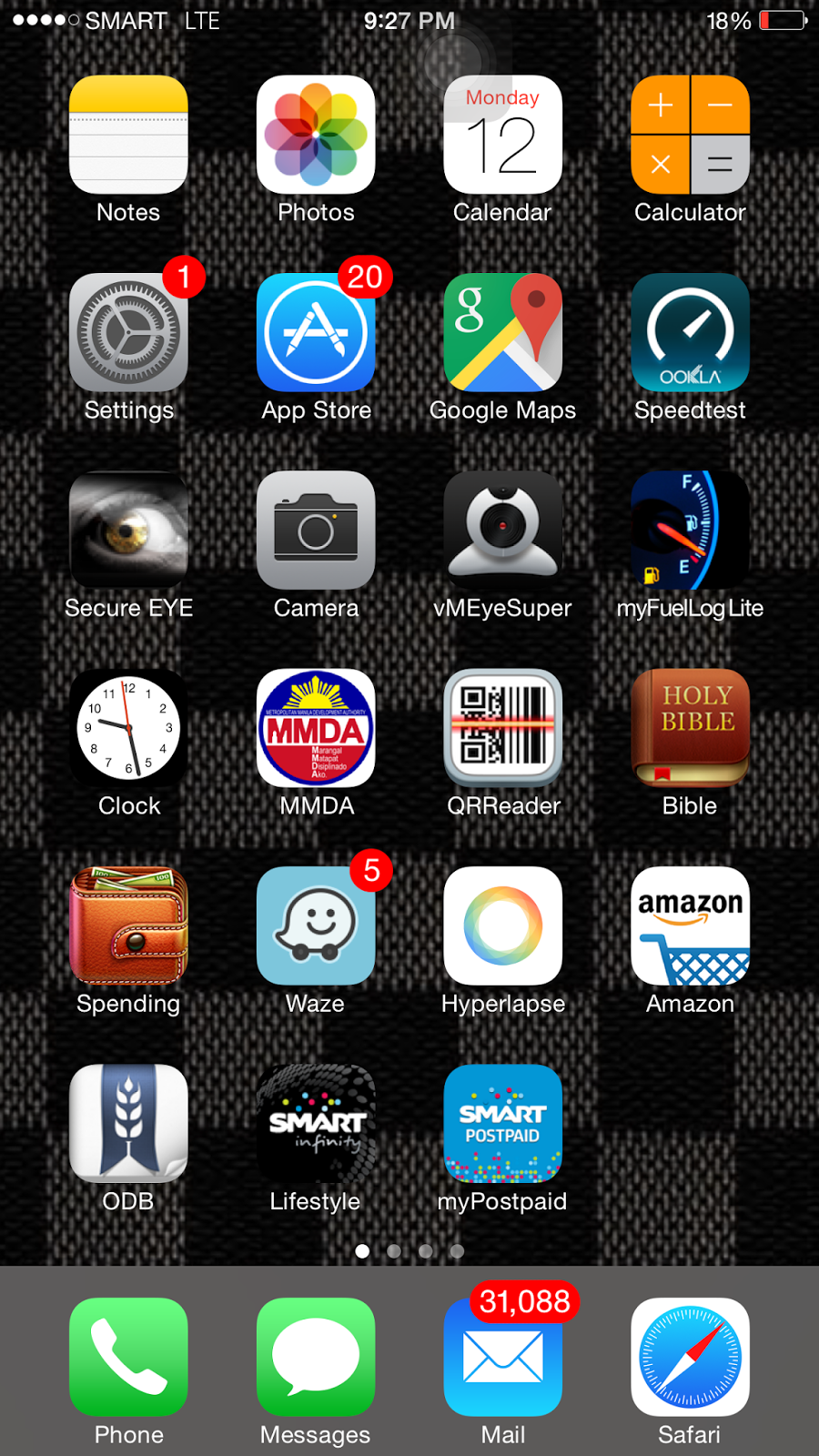The width and height of the screenshot is (819, 1456).
Task: Launch Google Maps
Action: (503, 333)
